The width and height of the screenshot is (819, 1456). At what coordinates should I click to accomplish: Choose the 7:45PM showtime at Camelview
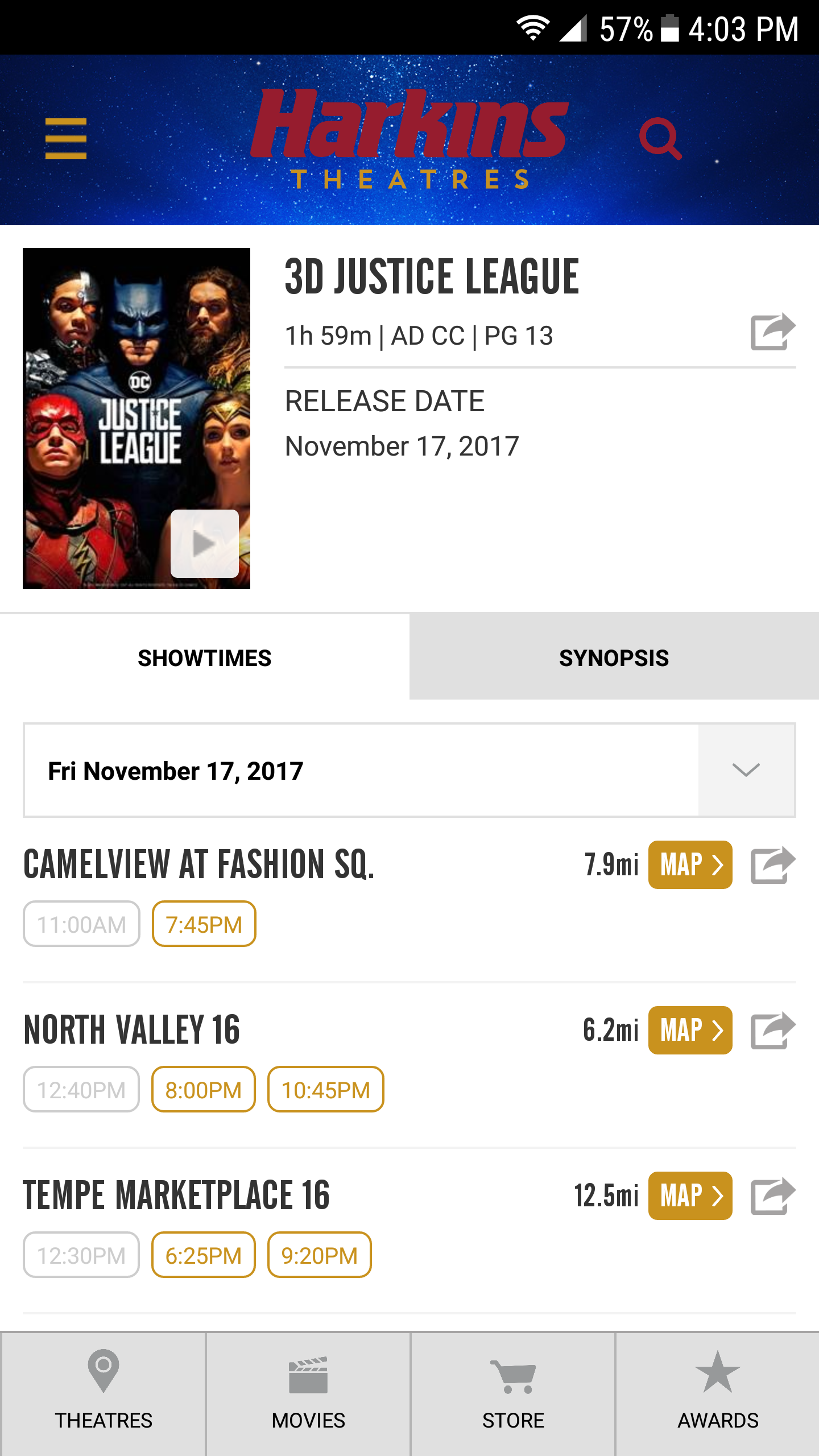(x=204, y=924)
